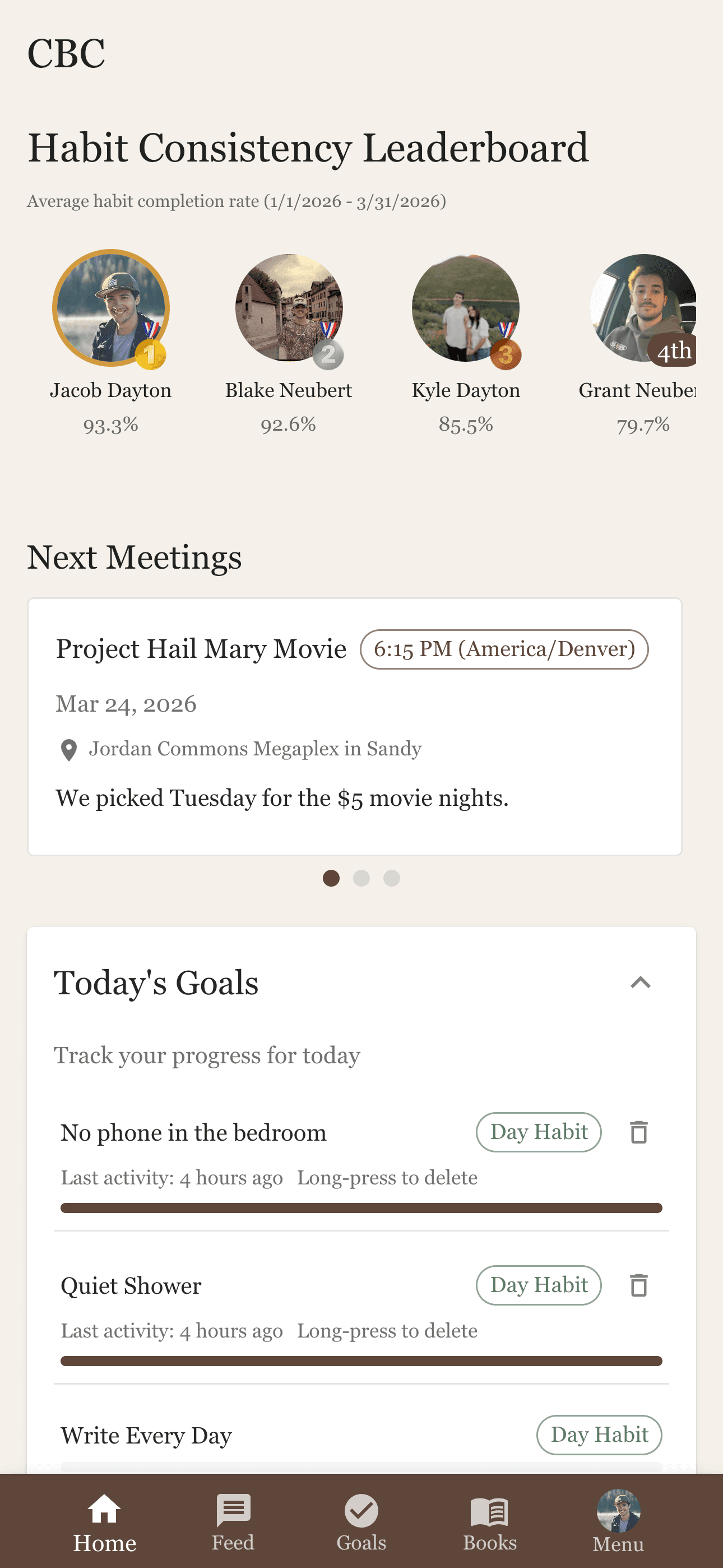The image size is (723, 1568).
Task: Click the Project Hail Mary Movie meeting title
Action: 201,648
